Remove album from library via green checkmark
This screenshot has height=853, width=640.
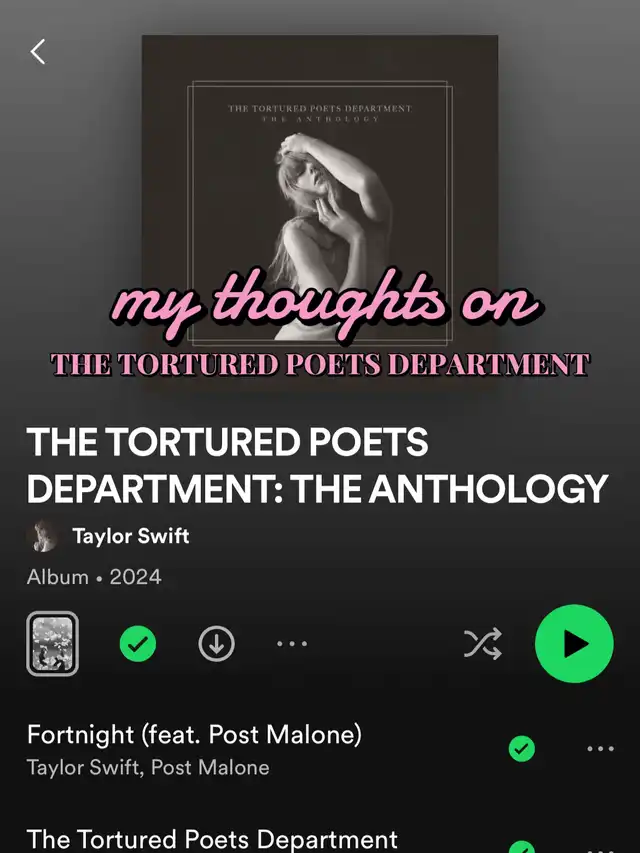click(x=139, y=645)
